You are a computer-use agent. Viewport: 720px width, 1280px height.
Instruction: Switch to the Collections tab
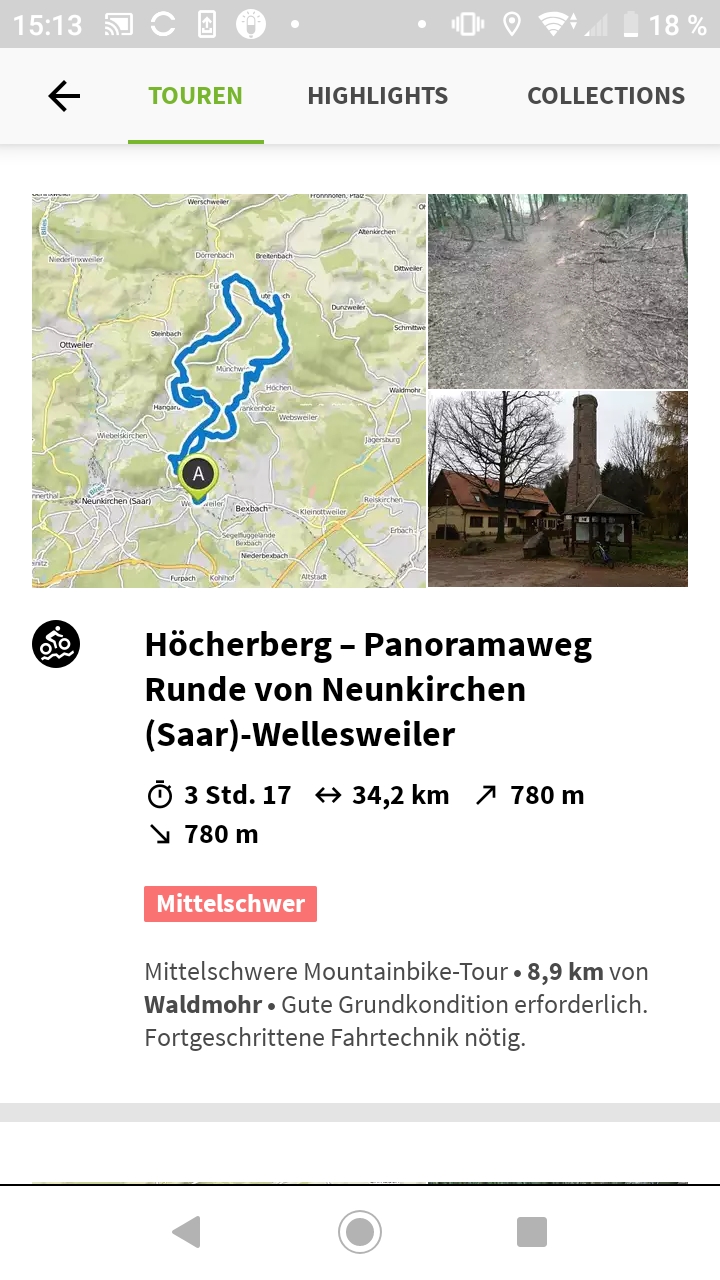click(605, 96)
